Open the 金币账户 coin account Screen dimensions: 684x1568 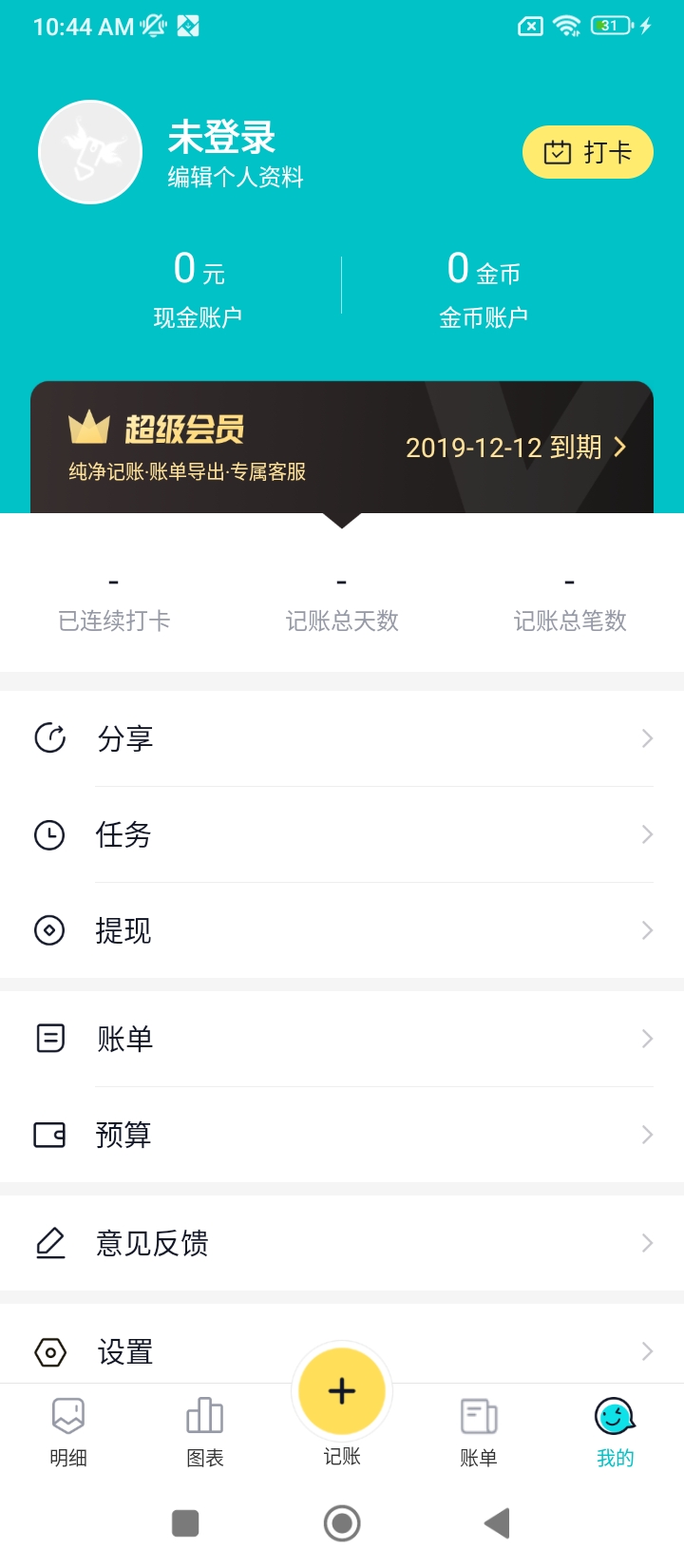[x=484, y=288]
